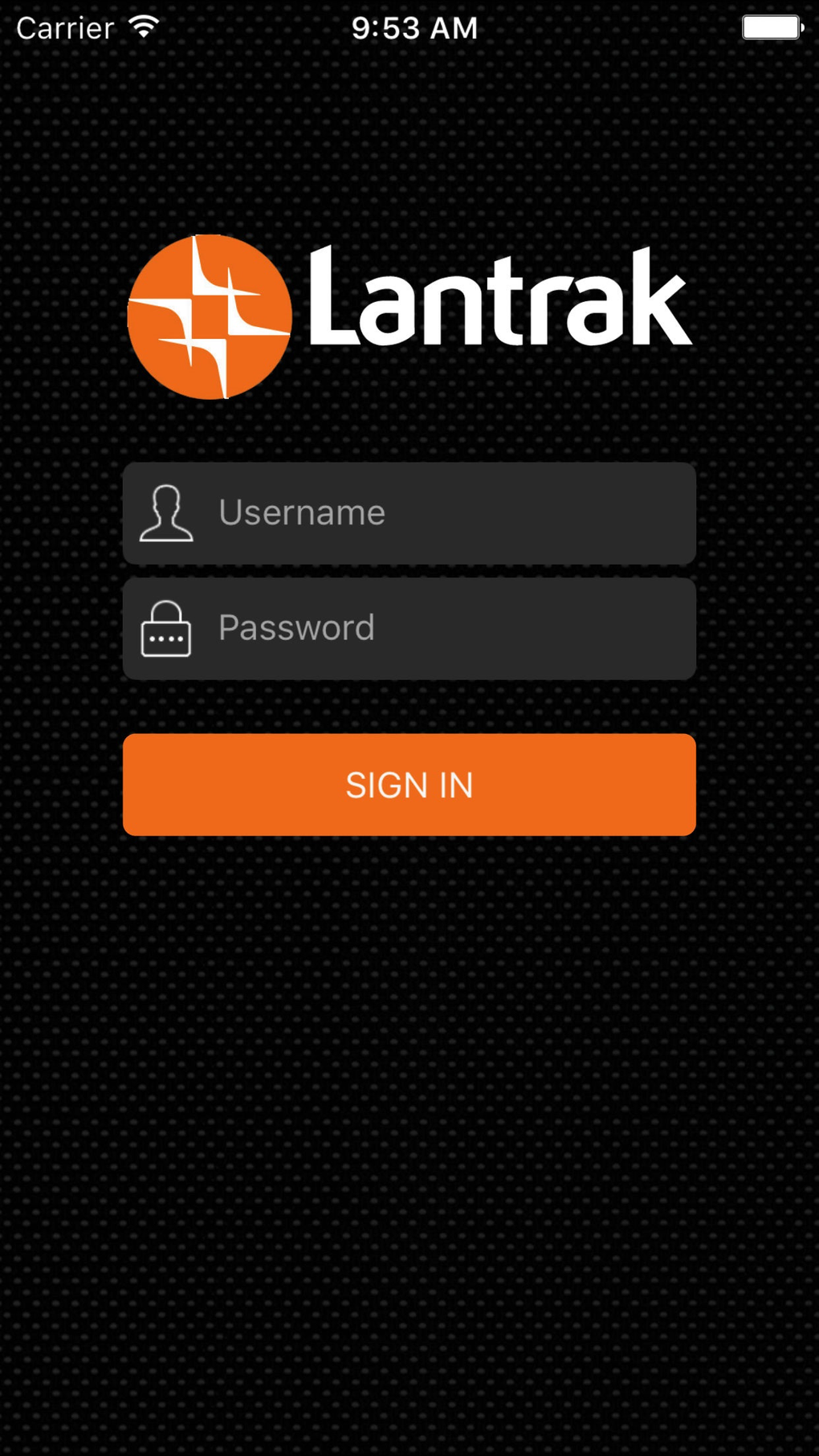This screenshot has width=819, height=1456.
Task: Tap the SIGN IN button
Action: point(409,785)
